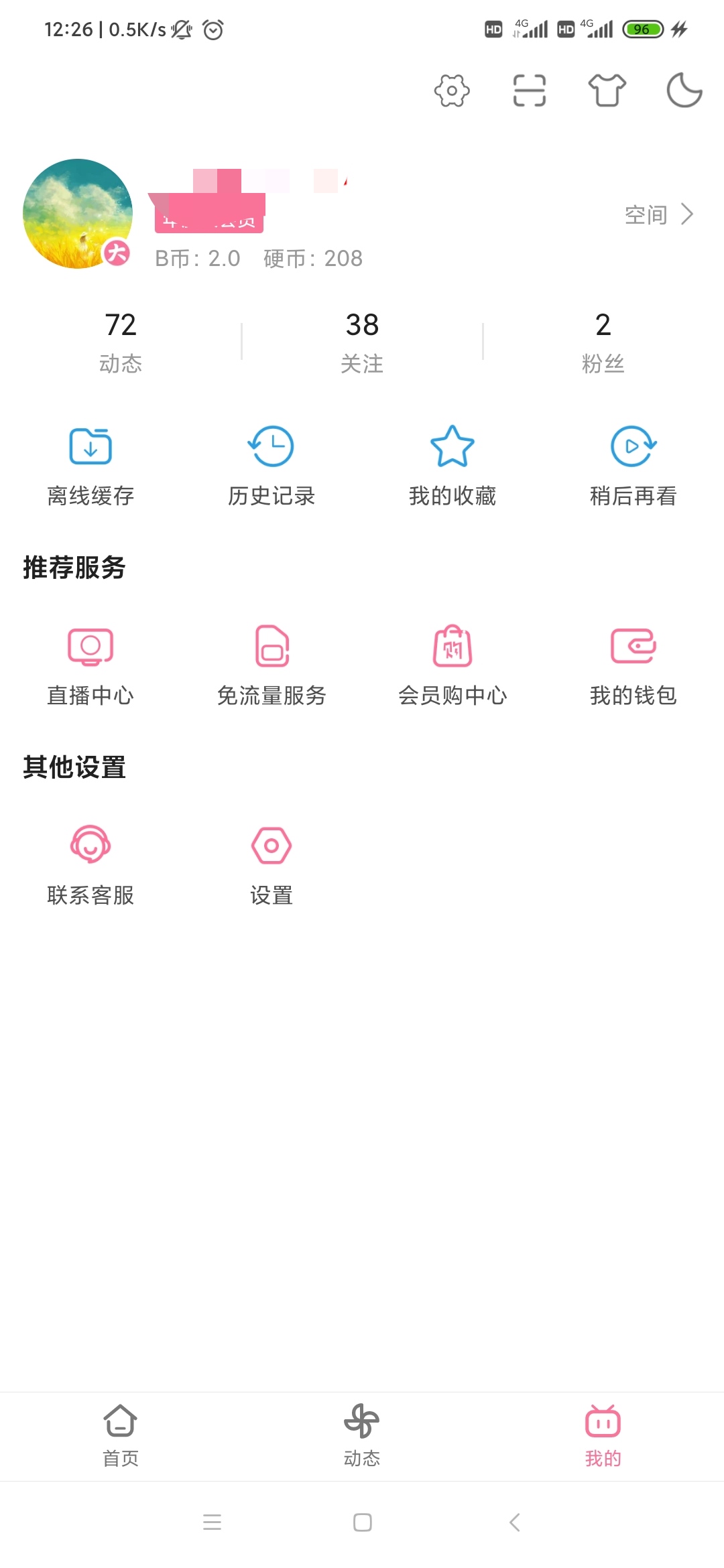Open the QR scan icon
This screenshot has width=724, height=1568.
pos(530,90)
